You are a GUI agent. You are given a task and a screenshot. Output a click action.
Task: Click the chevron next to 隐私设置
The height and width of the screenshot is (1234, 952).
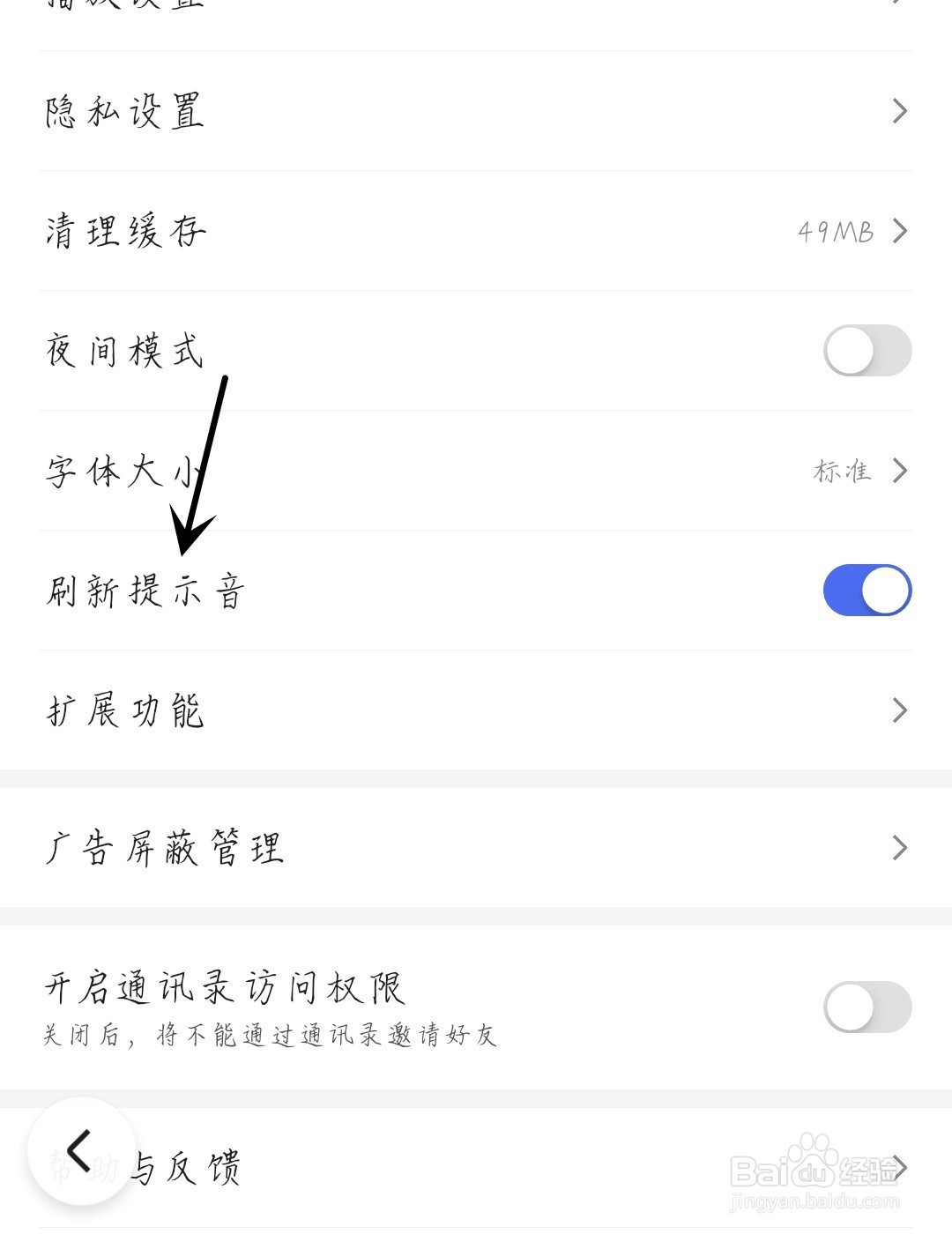[899, 111]
